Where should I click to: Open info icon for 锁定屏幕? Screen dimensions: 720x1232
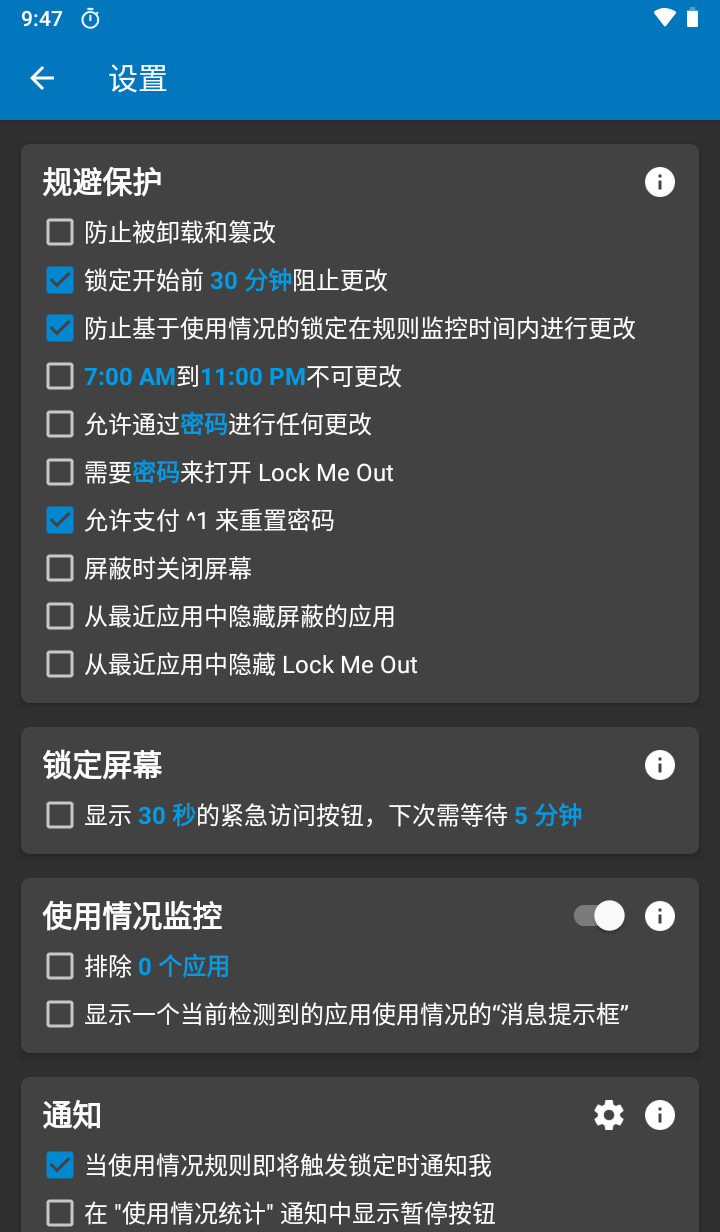coord(659,765)
